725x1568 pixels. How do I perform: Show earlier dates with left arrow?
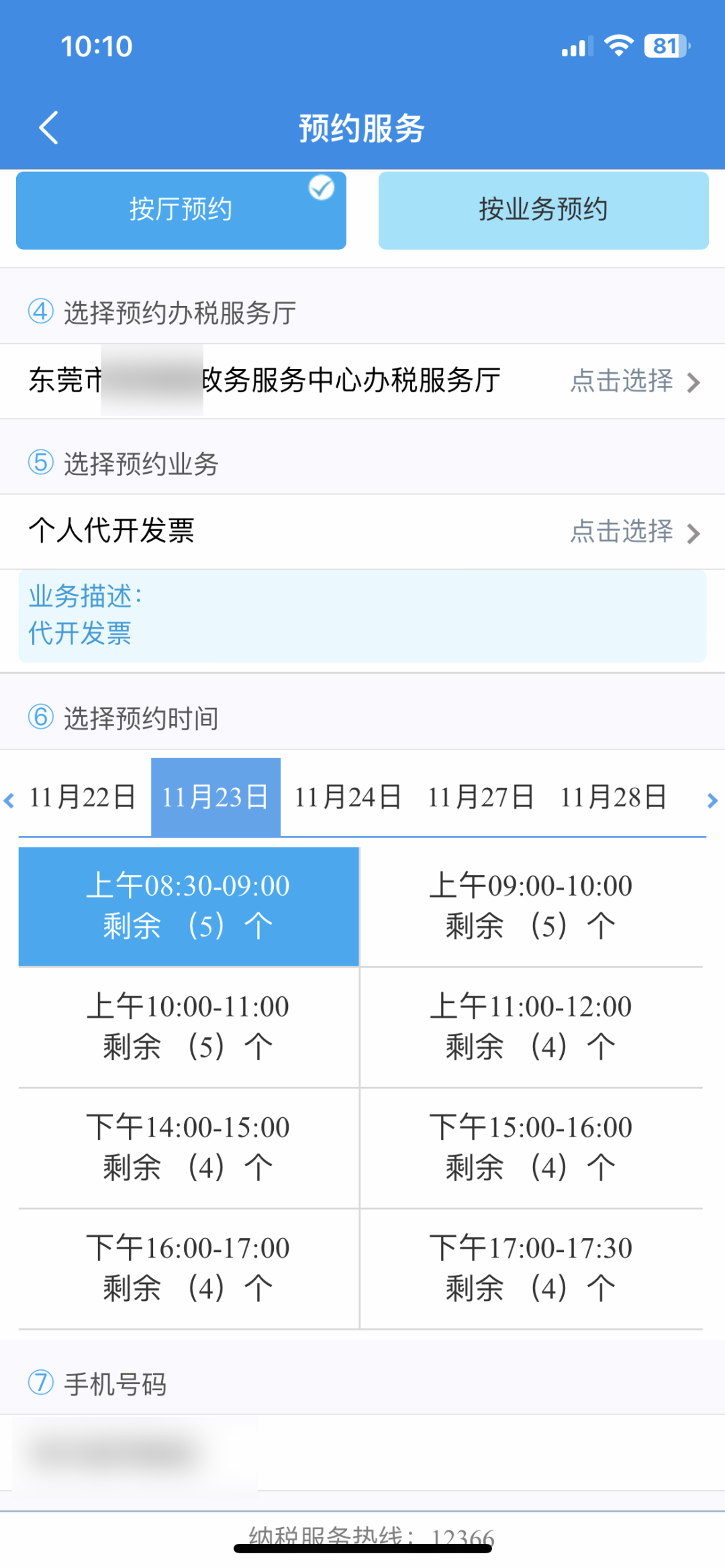tap(9, 800)
